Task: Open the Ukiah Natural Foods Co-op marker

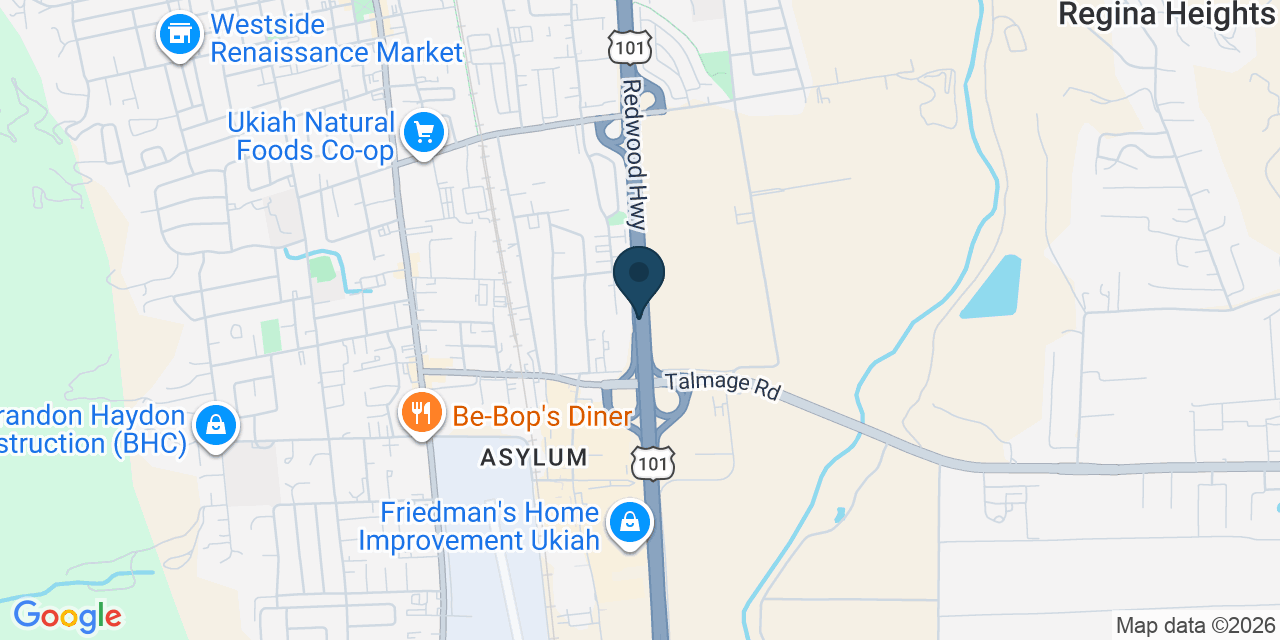Action: [424, 134]
